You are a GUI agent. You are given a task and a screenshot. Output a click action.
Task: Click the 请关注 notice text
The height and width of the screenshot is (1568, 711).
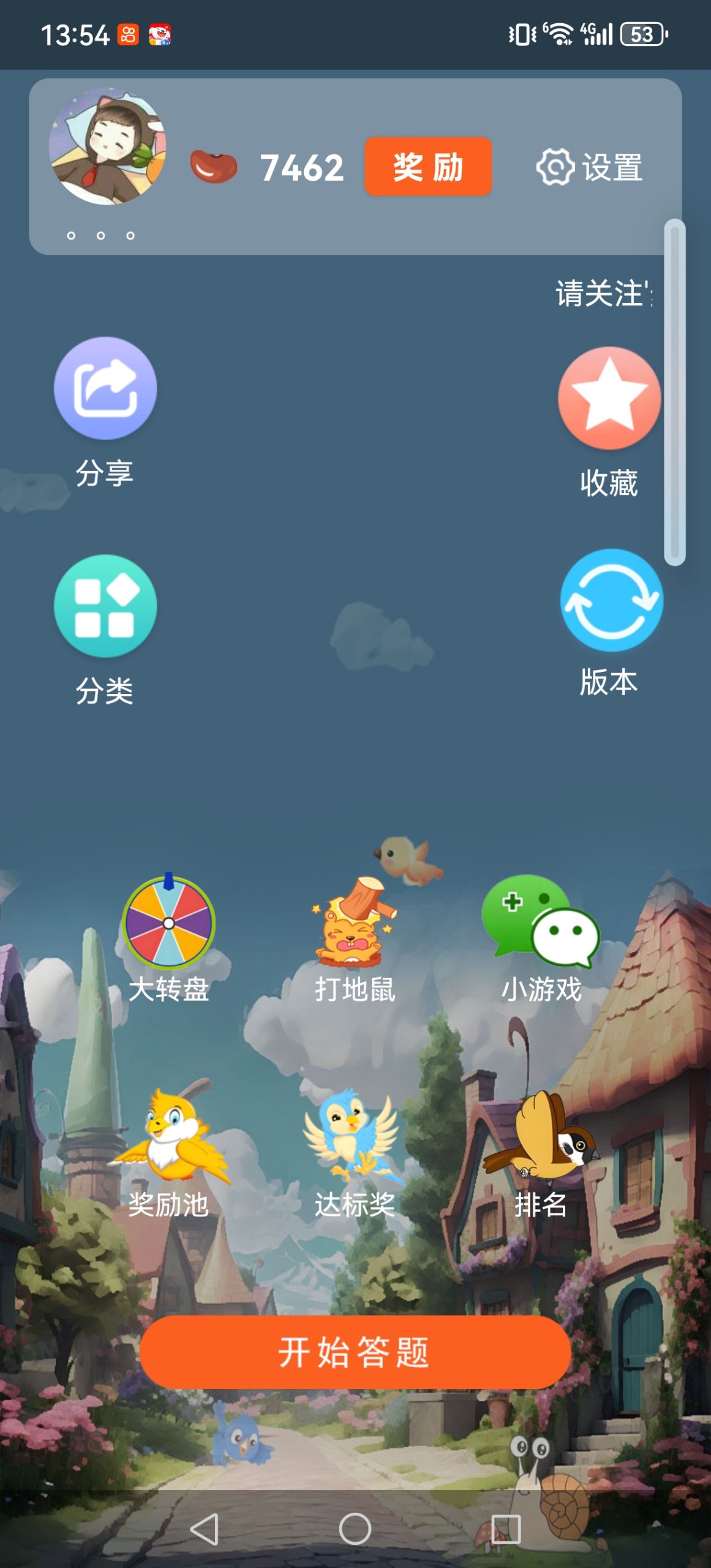click(x=600, y=294)
